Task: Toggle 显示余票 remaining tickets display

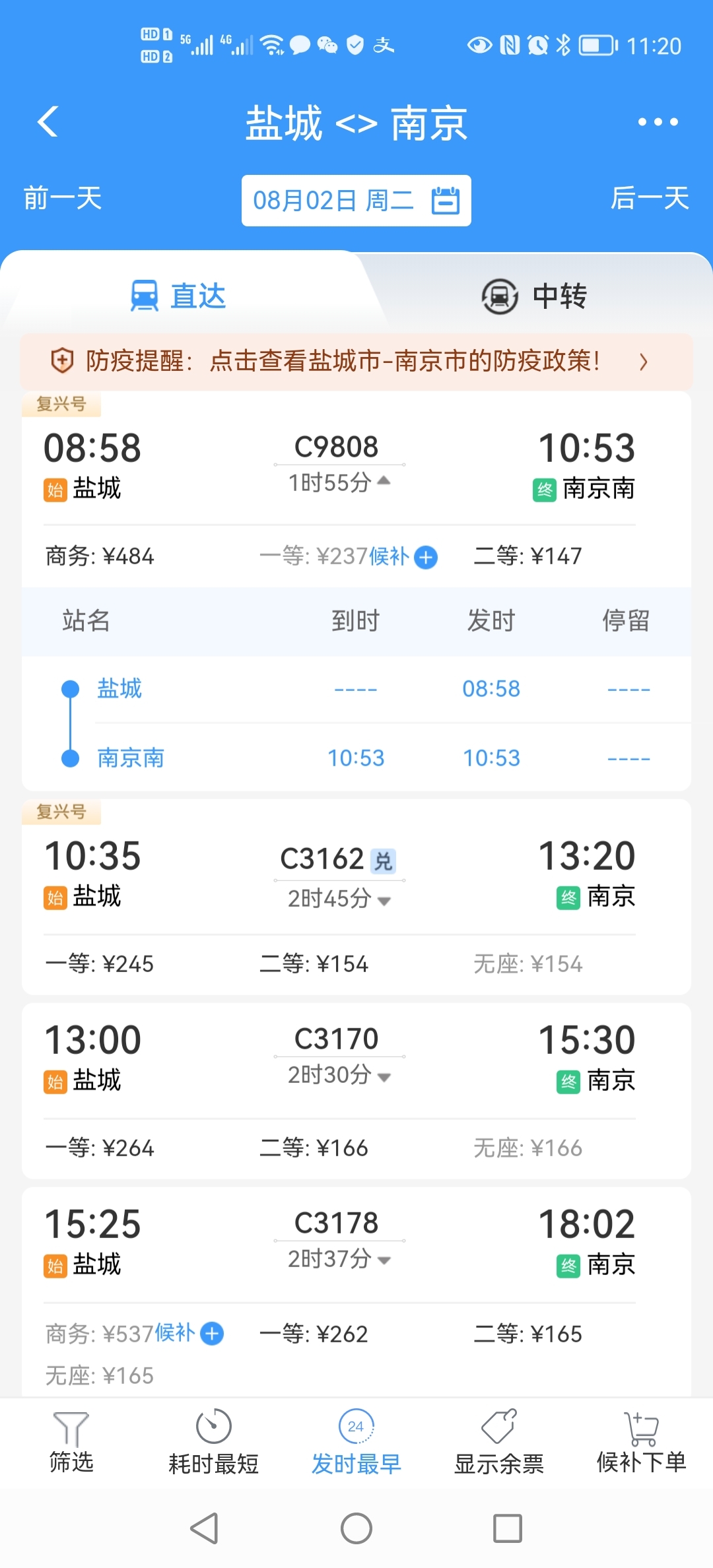Action: (499, 1443)
